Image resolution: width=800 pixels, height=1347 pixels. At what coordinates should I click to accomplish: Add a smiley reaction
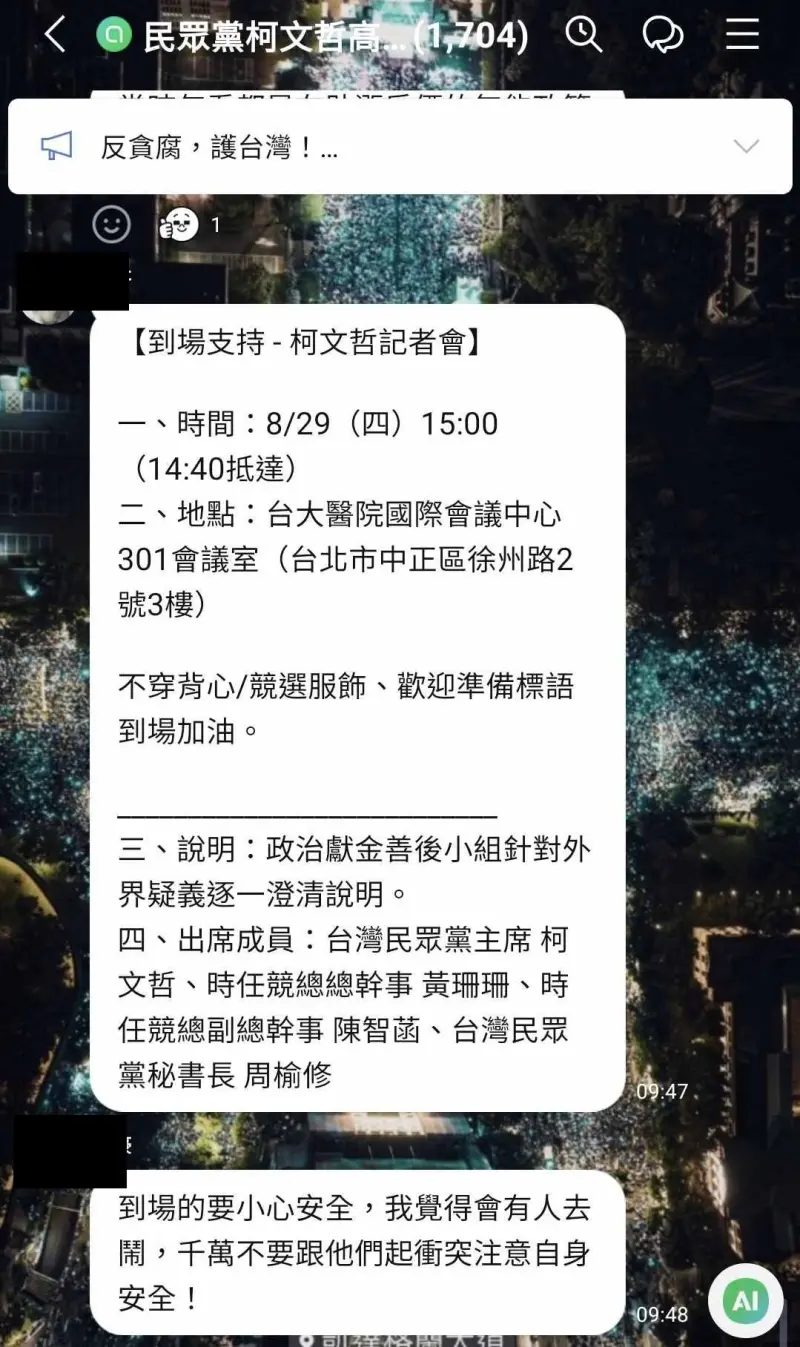point(112,224)
